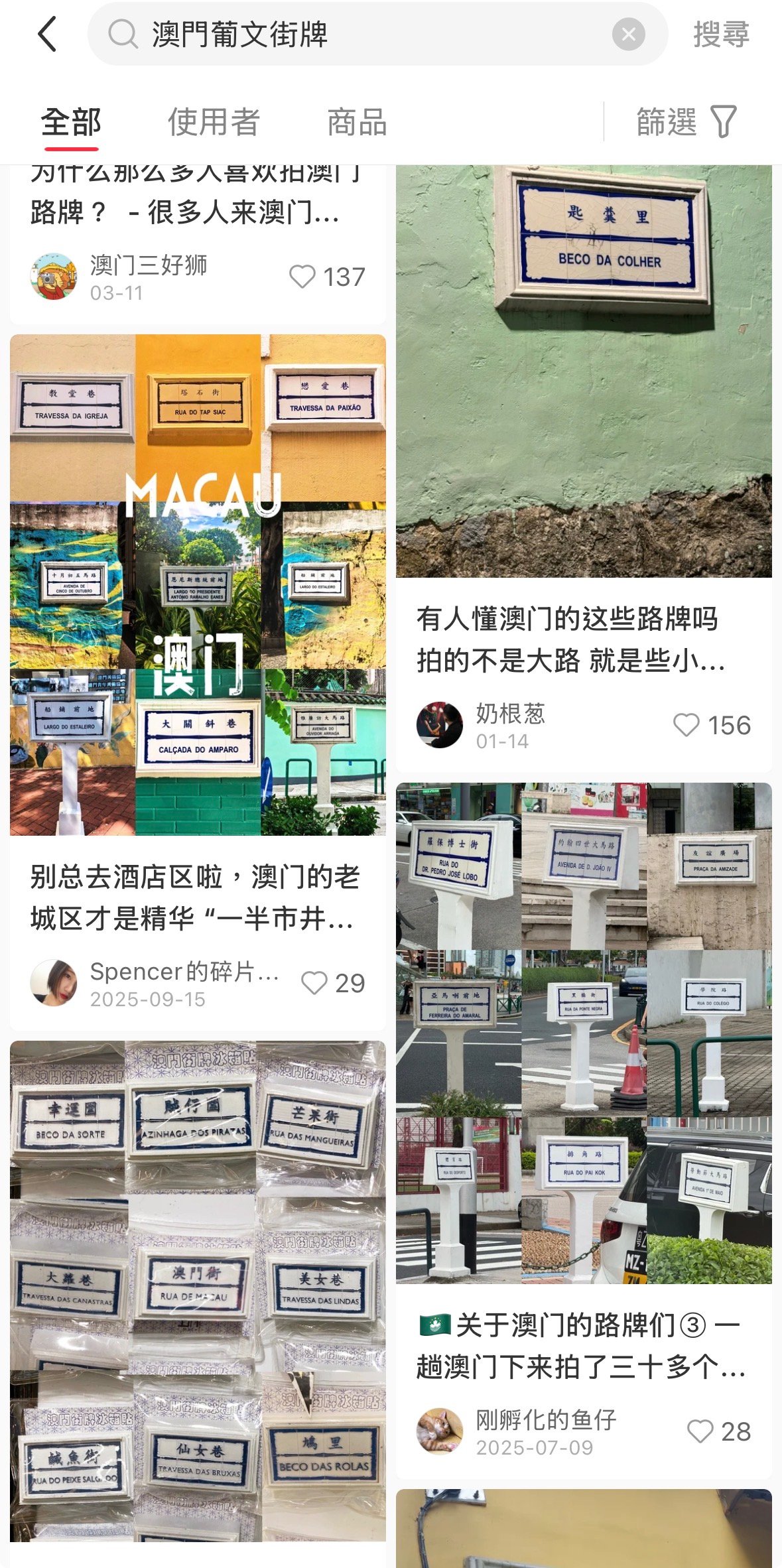Visit 澳门三好狮's profile avatar
Viewport: 782px width, 1568px height.
[53, 277]
